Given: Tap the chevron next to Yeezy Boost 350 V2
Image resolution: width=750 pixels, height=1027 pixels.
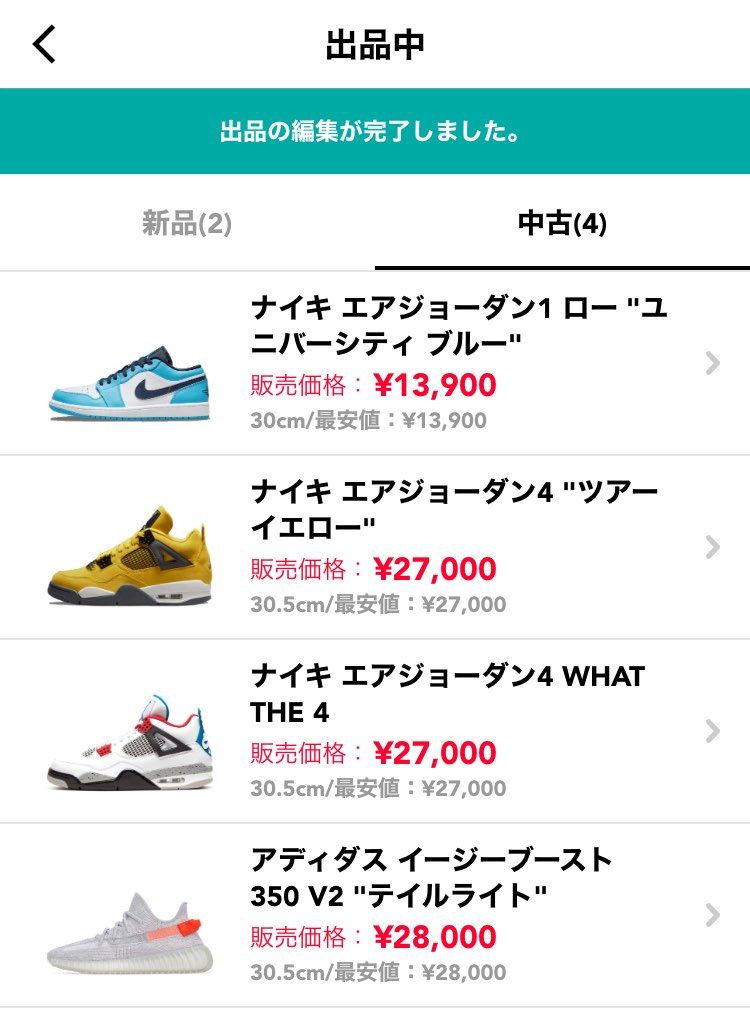Looking at the screenshot, I should (x=711, y=915).
